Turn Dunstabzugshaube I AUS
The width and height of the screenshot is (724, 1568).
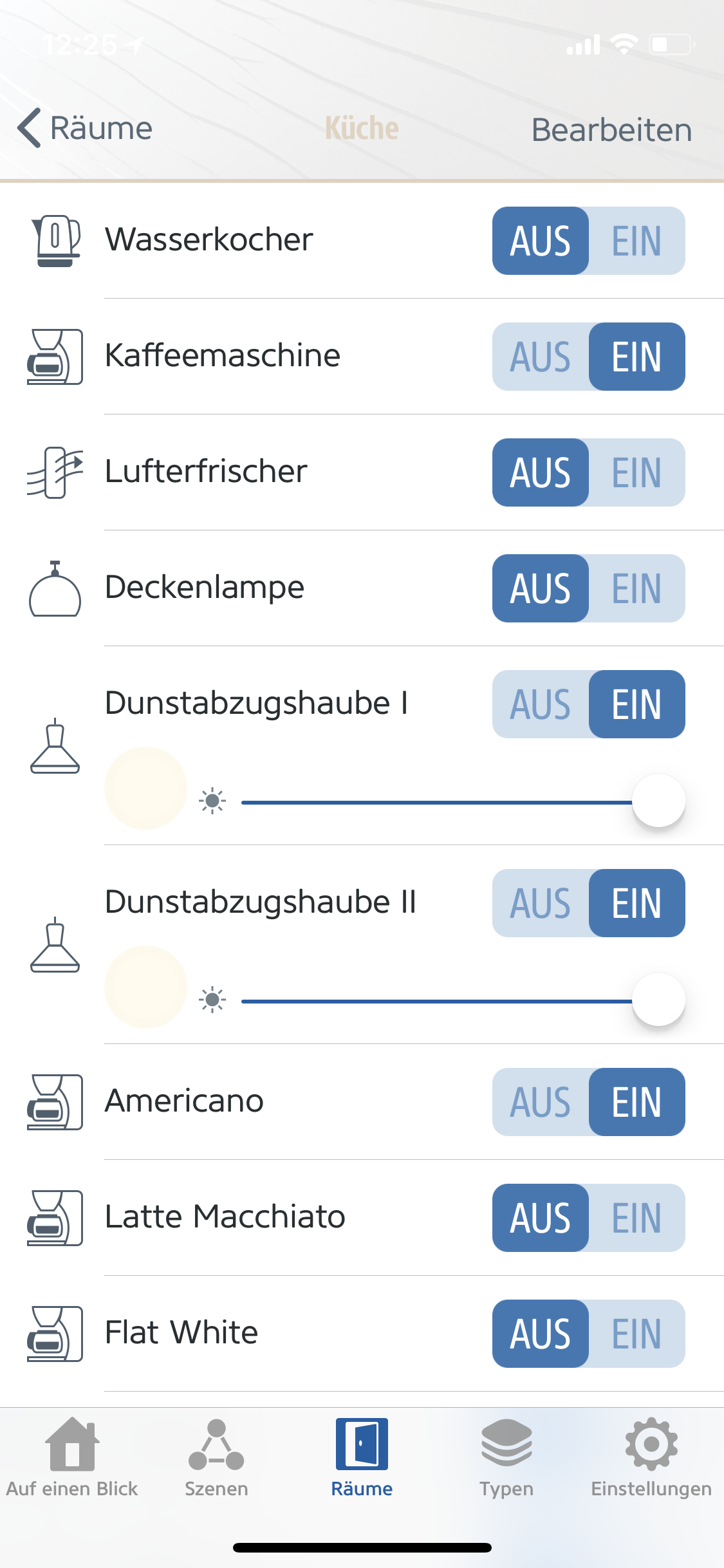[541, 705]
